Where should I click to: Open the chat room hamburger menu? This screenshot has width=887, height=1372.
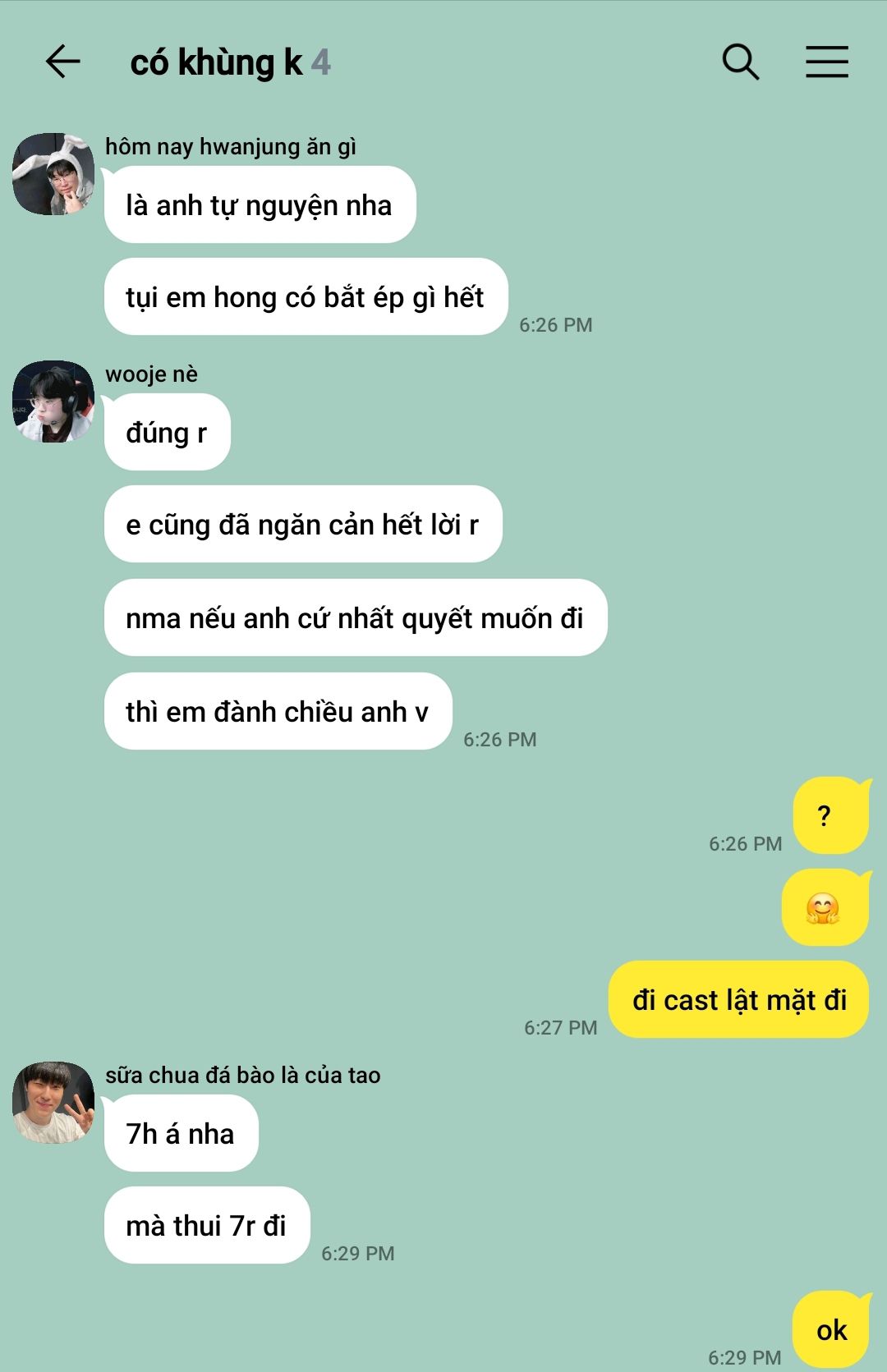point(826,62)
